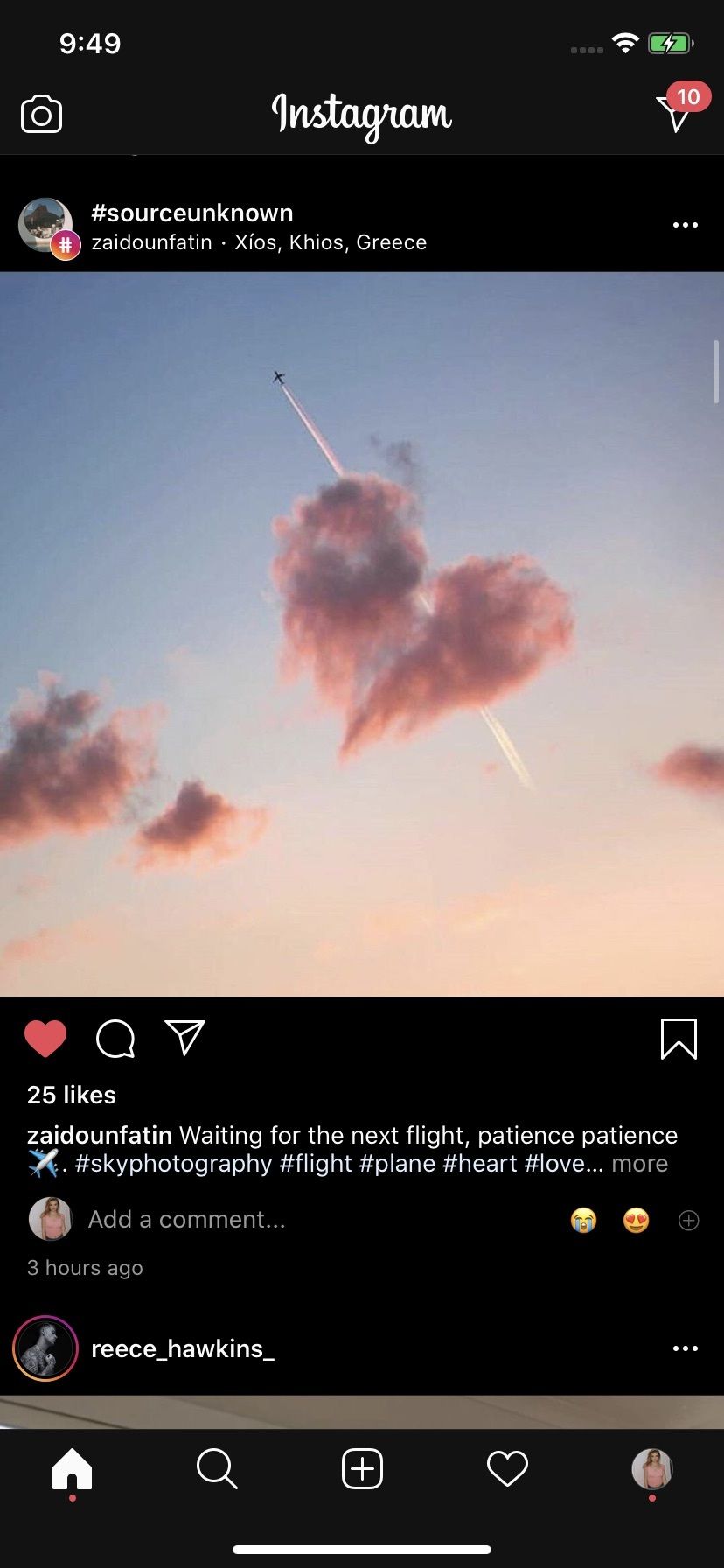
Task: Expand the caption with 'more'
Action: (x=639, y=1163)
